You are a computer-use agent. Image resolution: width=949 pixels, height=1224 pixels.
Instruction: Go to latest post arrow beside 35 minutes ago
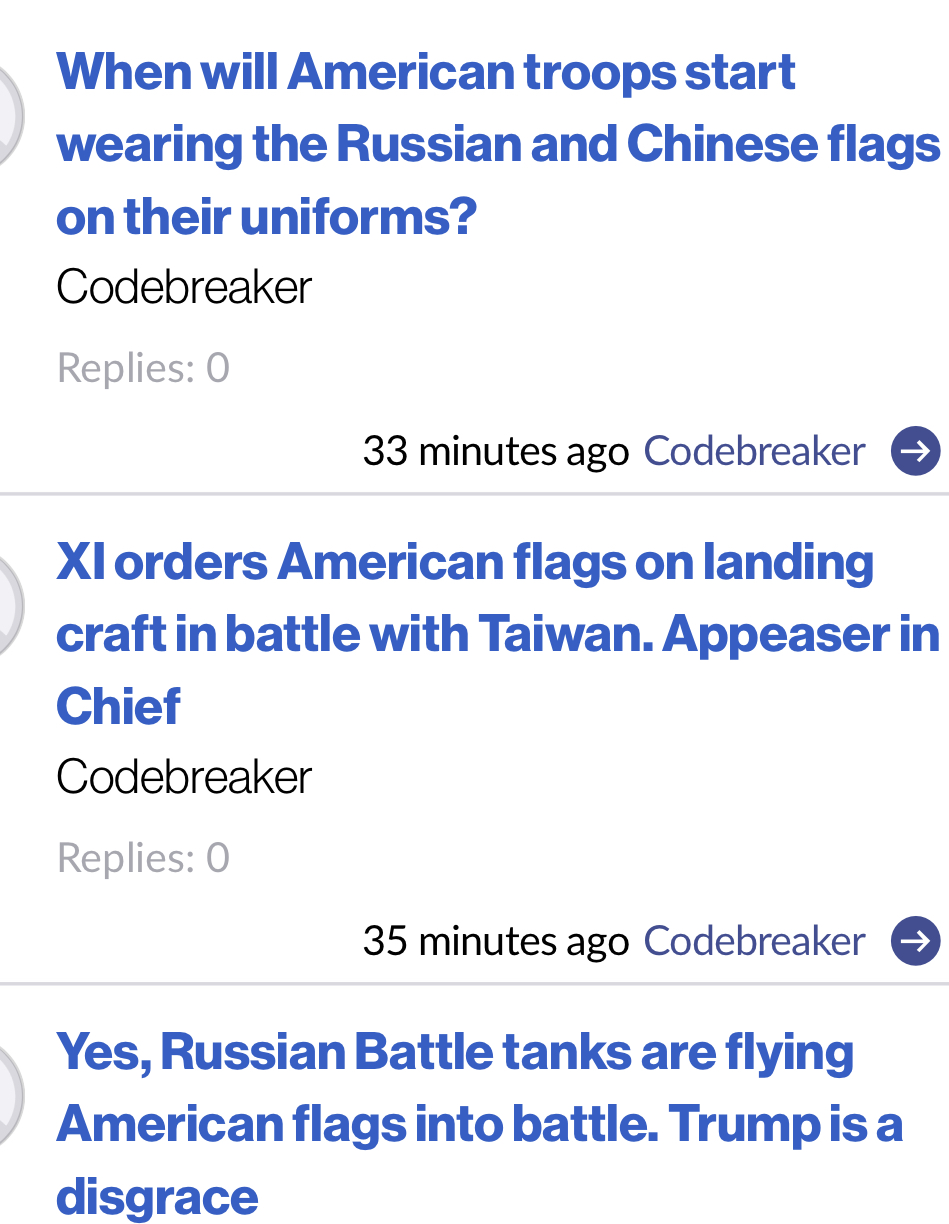pyautogui.click(x=915, y=941)
